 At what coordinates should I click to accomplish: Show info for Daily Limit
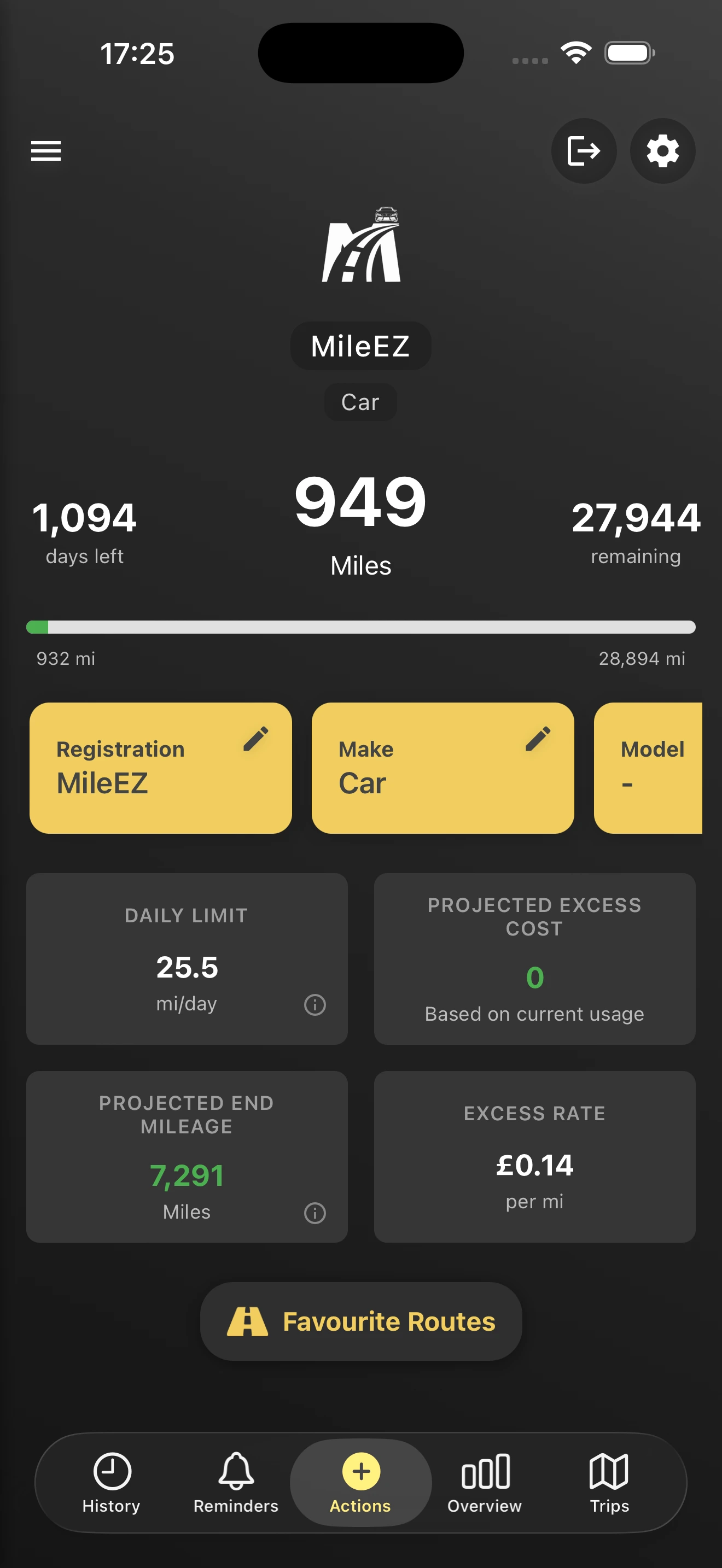click(x=315, y=1004)
